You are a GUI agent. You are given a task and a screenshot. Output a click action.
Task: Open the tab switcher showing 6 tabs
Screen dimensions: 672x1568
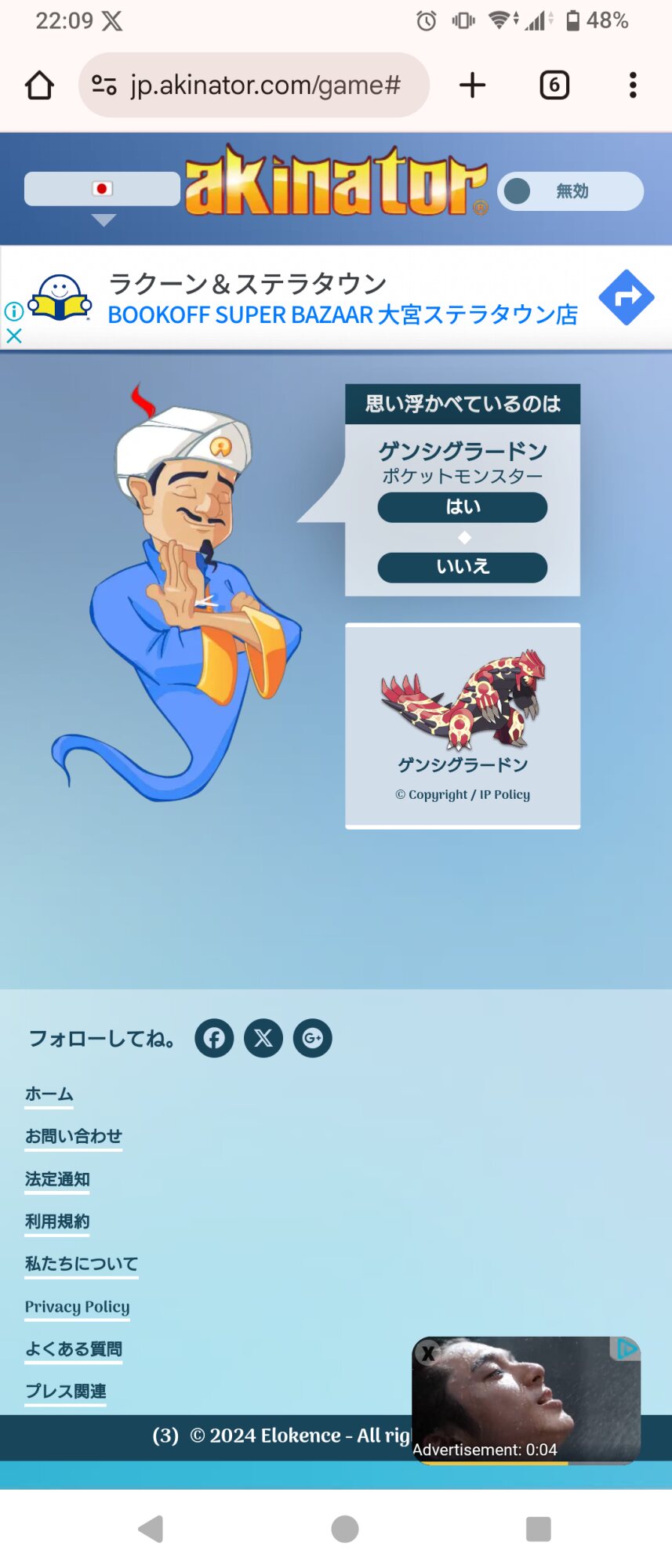click(554, 85)
